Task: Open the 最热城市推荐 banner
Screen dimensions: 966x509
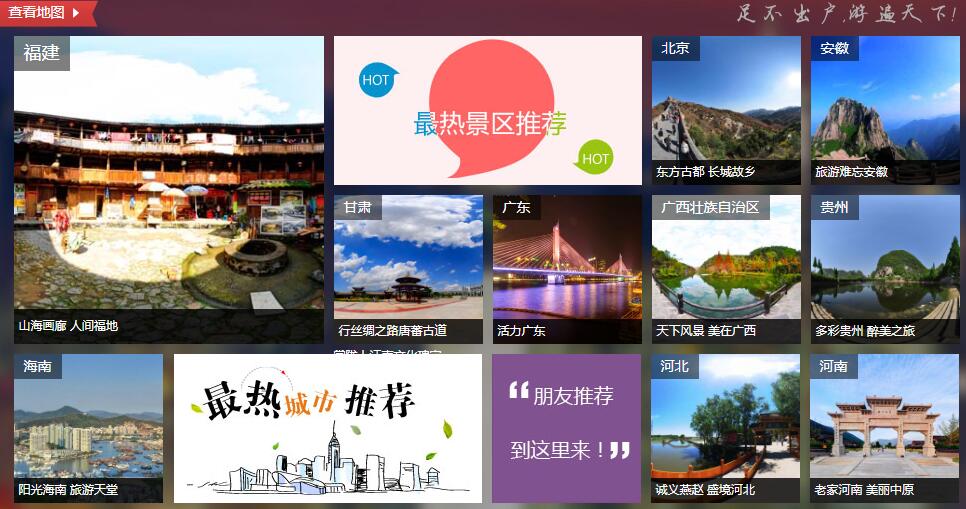Action: click(x=327, y=427)
